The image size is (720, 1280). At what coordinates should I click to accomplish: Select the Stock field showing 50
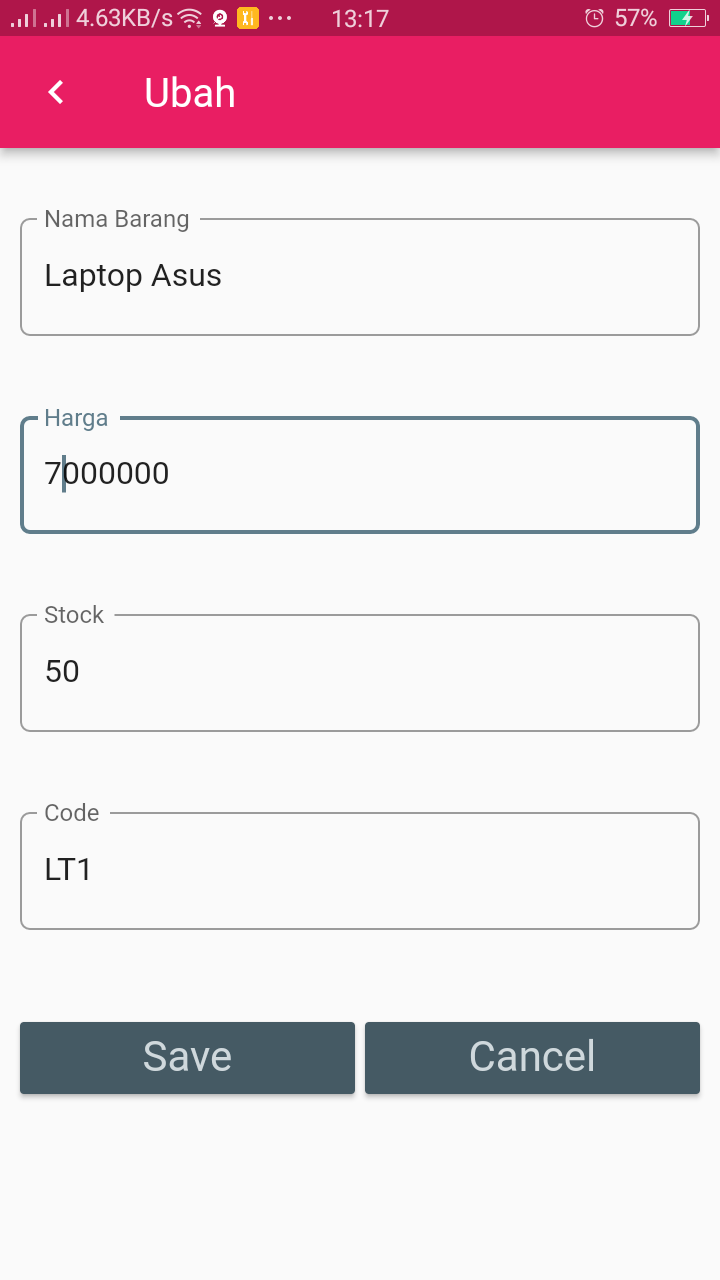(x=360, y=671)
